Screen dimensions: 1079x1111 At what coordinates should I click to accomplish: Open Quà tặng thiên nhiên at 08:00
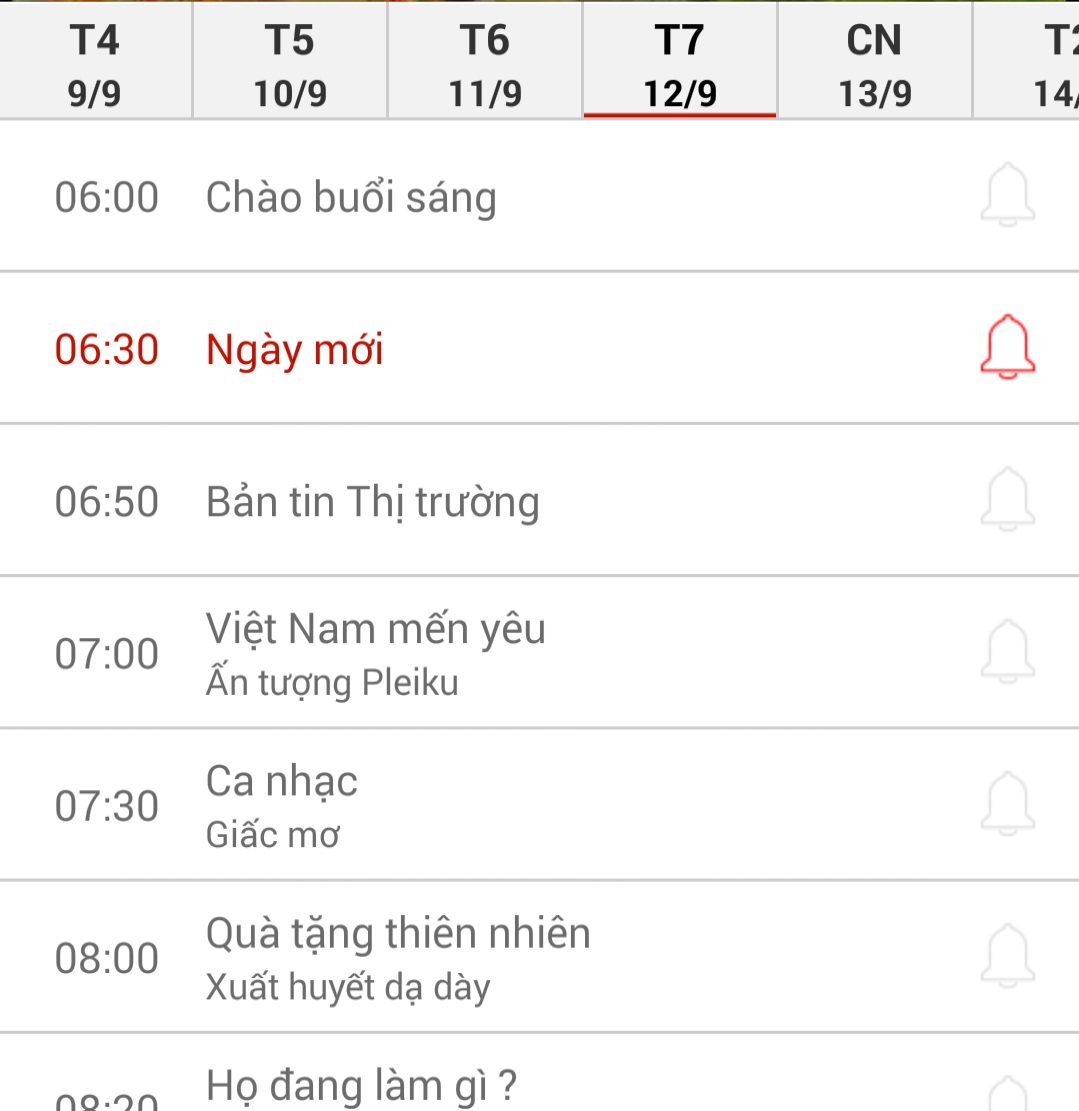[397, 957]
